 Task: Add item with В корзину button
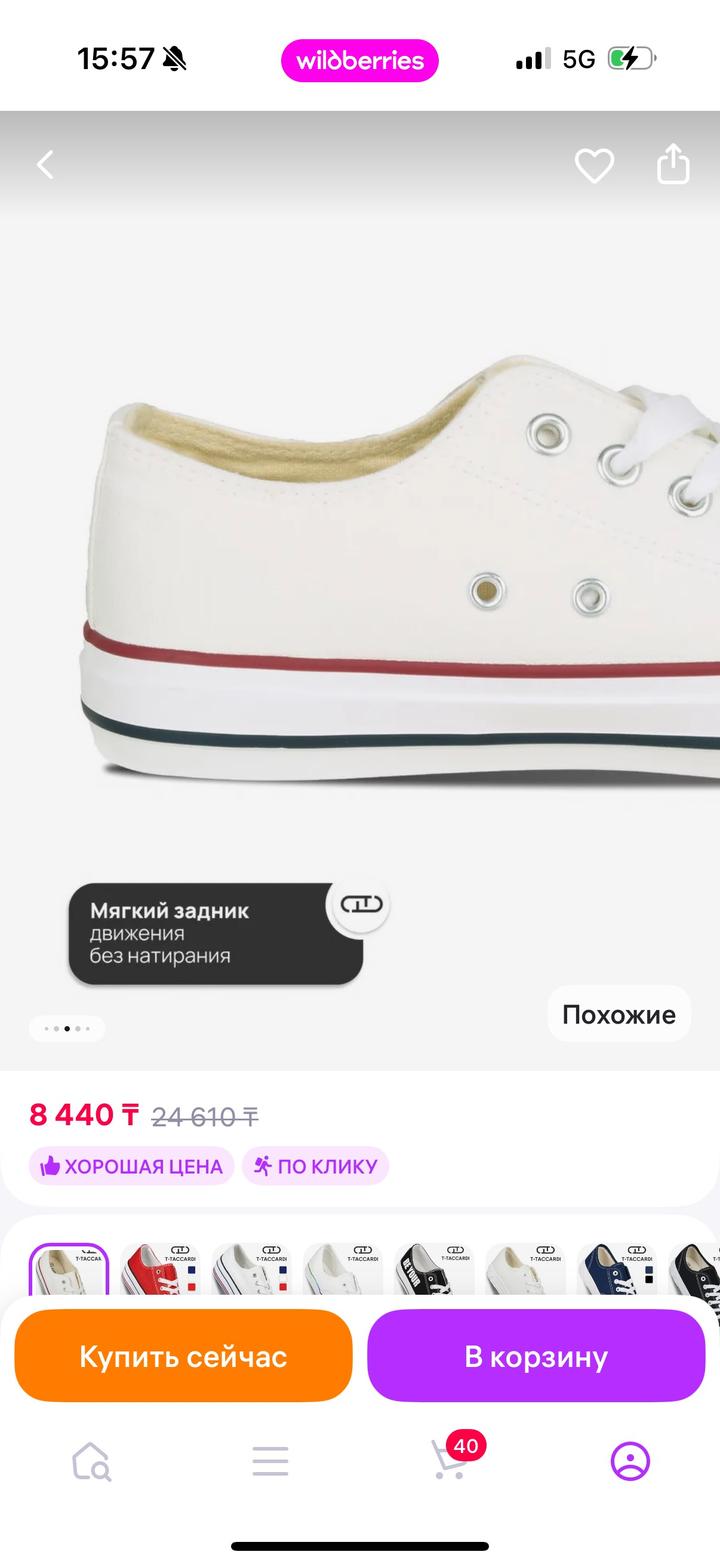(x=536, y=1357)
